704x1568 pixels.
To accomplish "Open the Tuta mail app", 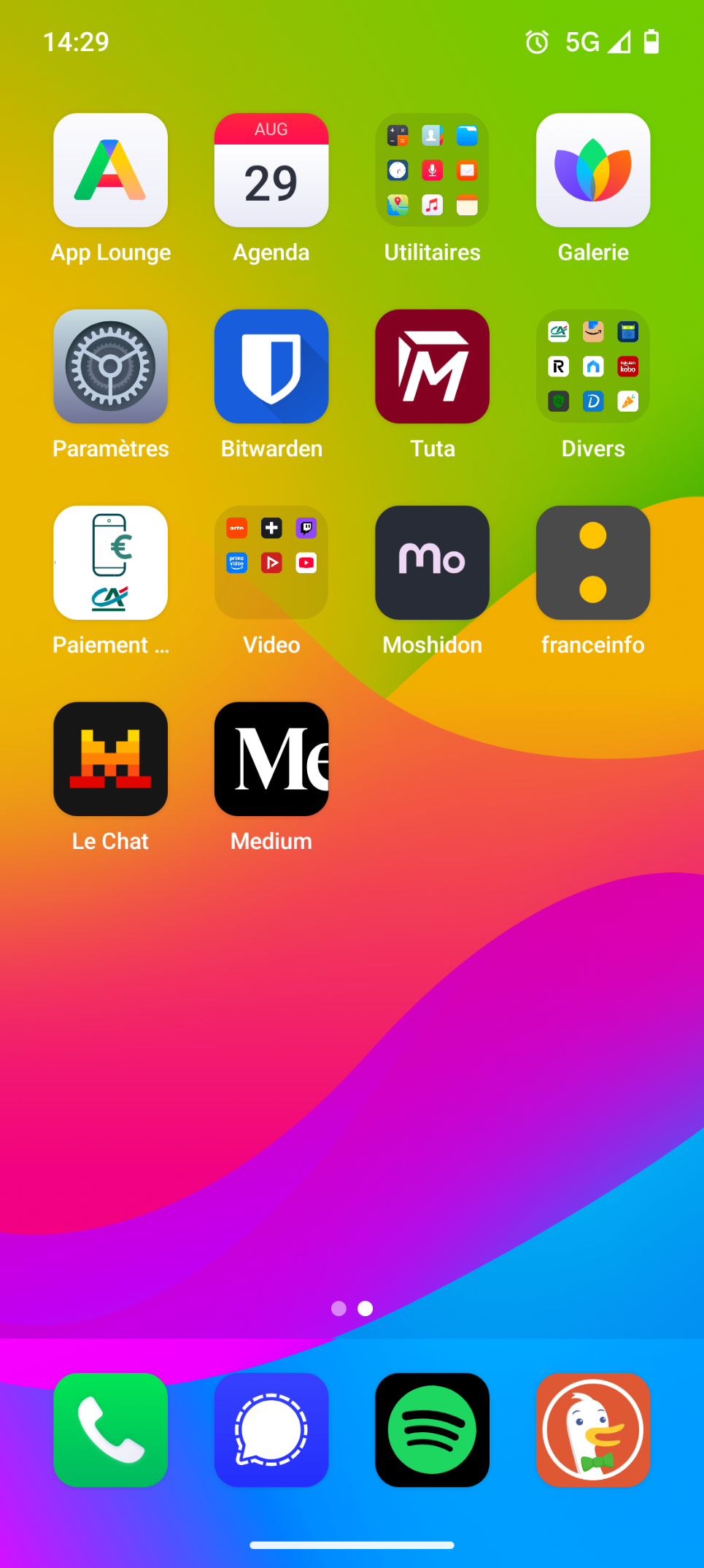I will point(432,366).
